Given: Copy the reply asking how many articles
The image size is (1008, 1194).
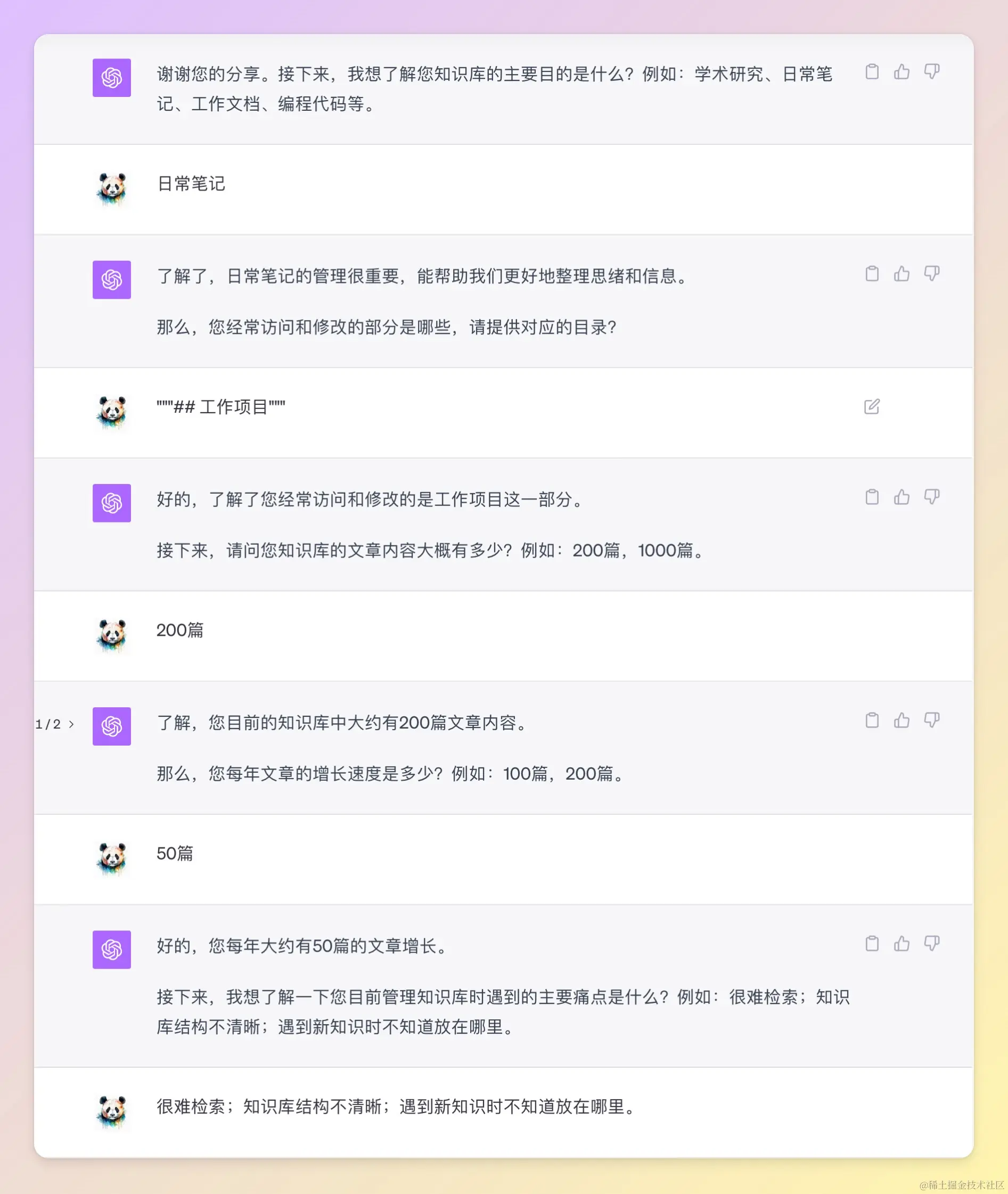Looking at the screenshot, I should click(872, 497).
